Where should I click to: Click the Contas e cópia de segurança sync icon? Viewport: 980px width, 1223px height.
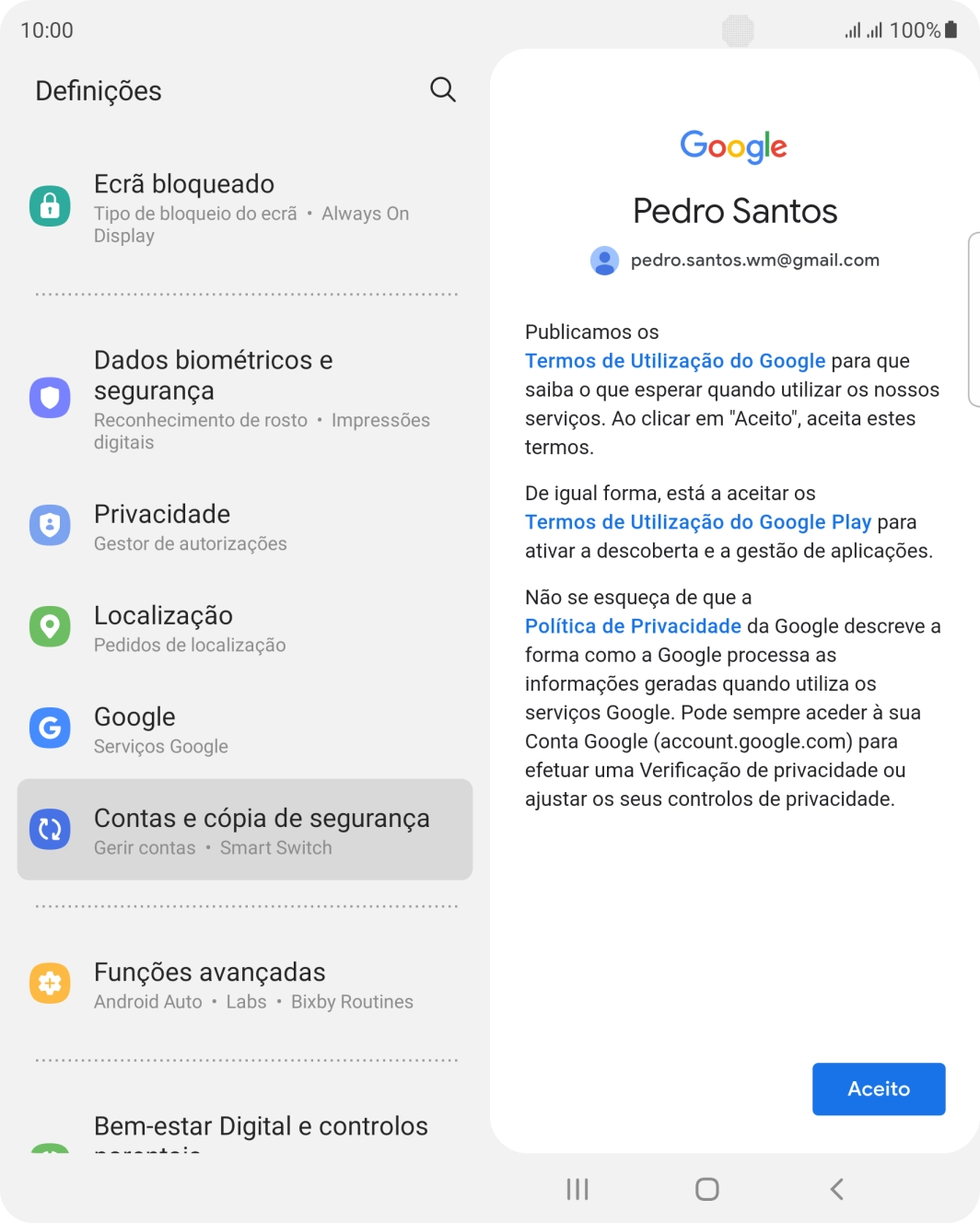click(50, 829)
